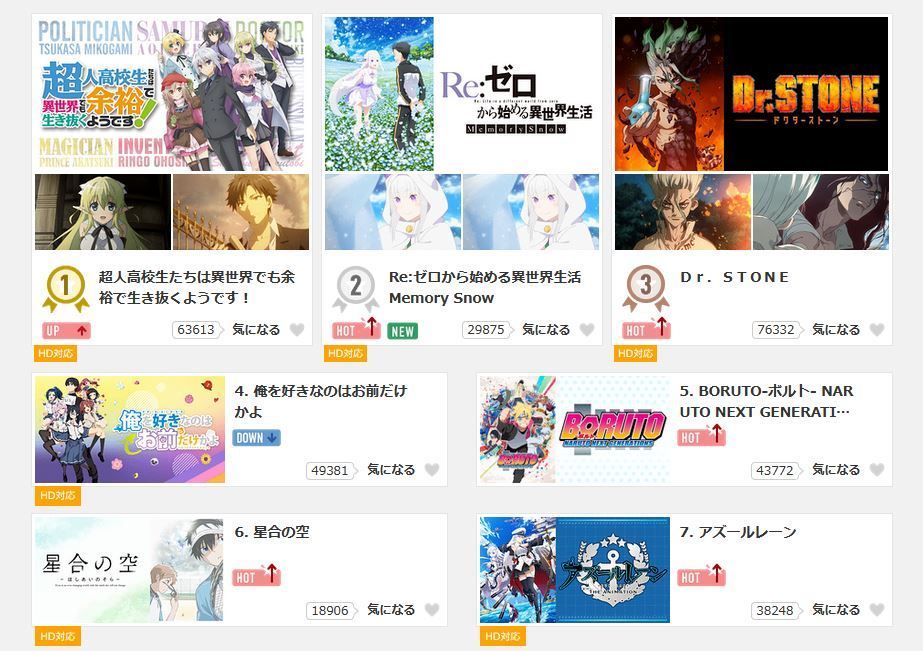The image size is (923, 651).
Task: Open the BORUTO Next Generations entry
Action: click(574, 429)
